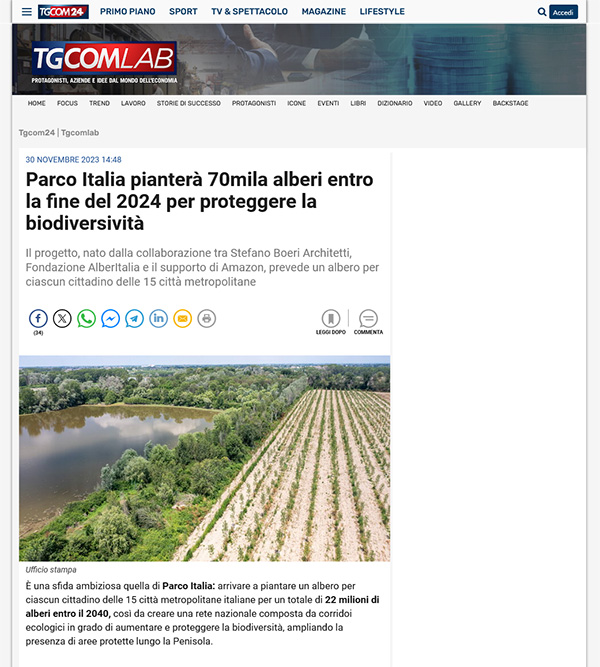Go to Primo Piano section
Image resolution: width=600 pixels, height=667 pixels.
(x=127, y=12)
